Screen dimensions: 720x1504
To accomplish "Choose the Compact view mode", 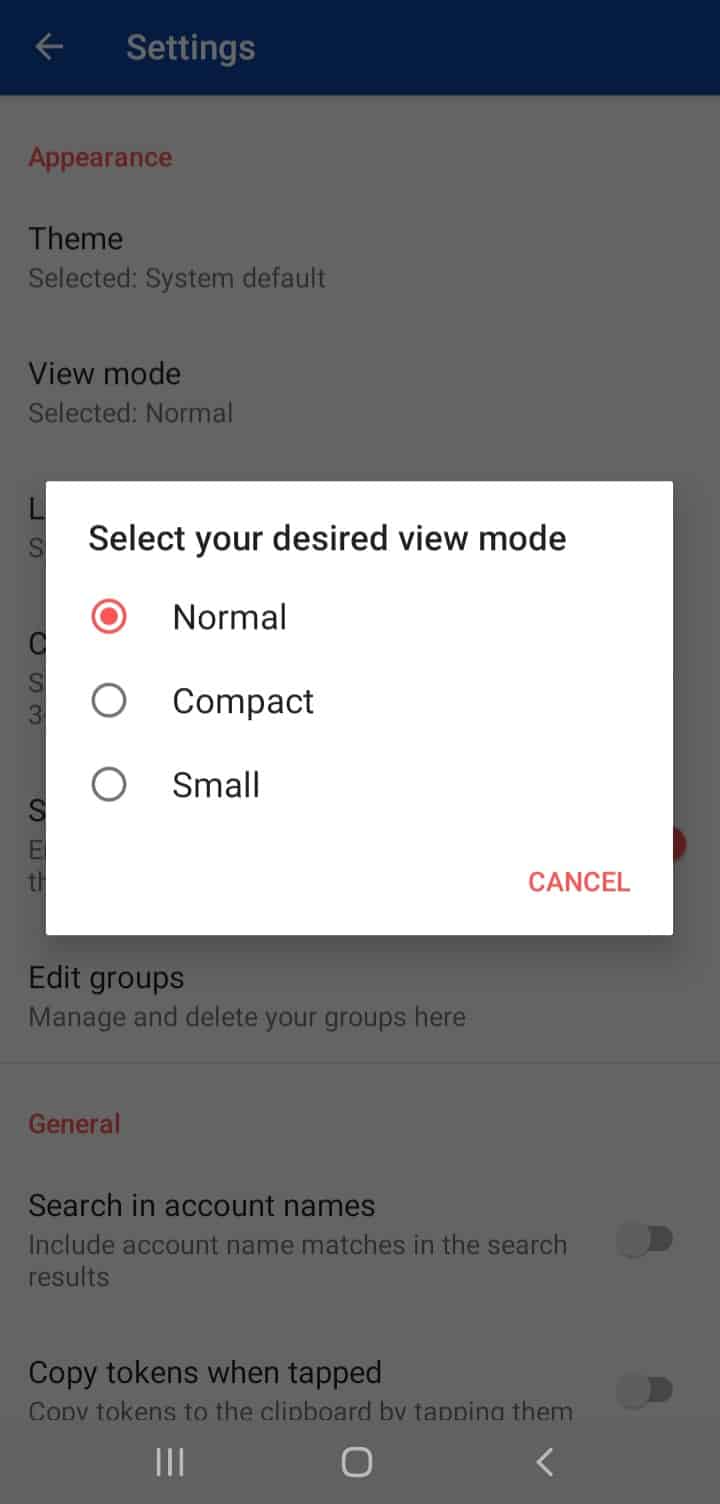I will pyautogui.click(x=109, y=701).
